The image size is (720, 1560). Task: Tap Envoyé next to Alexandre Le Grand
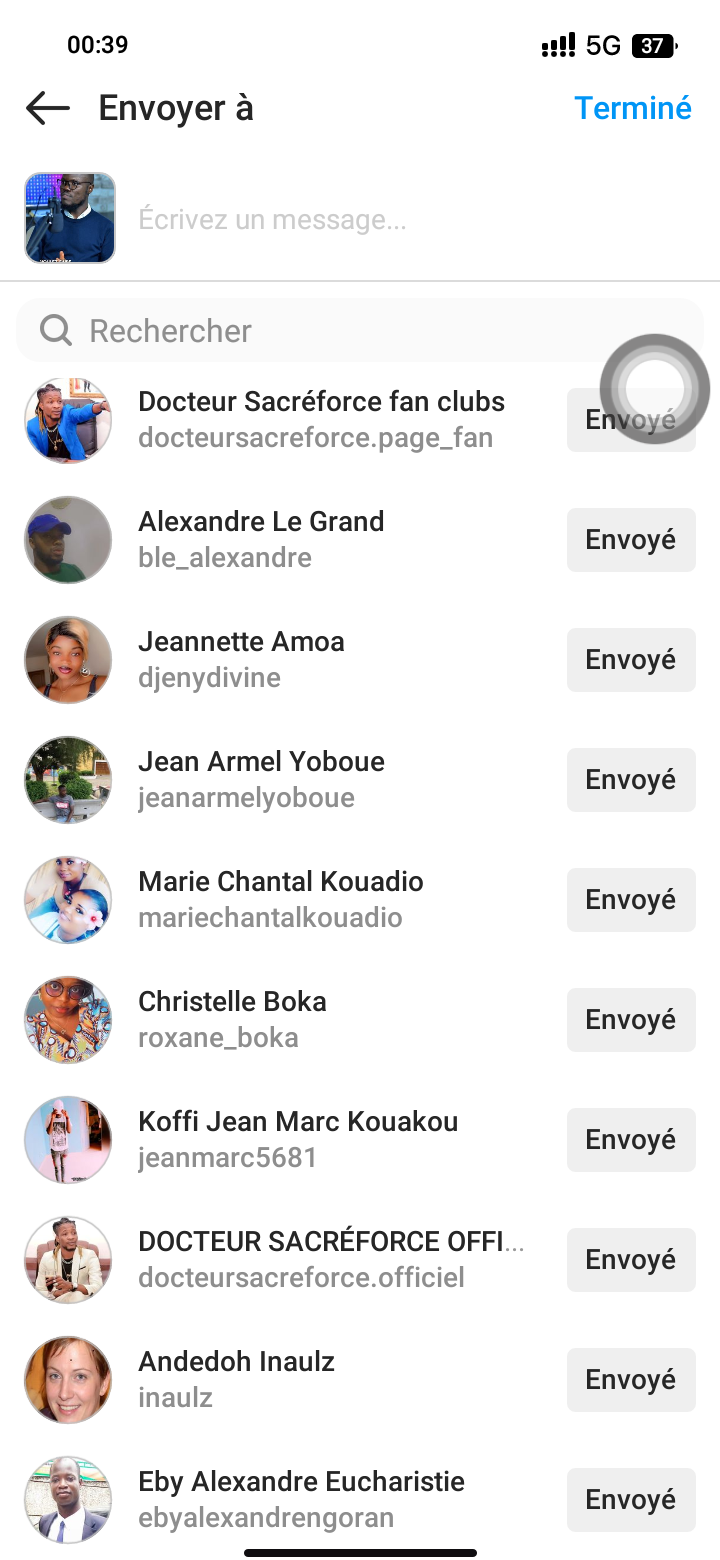(631, 540)
